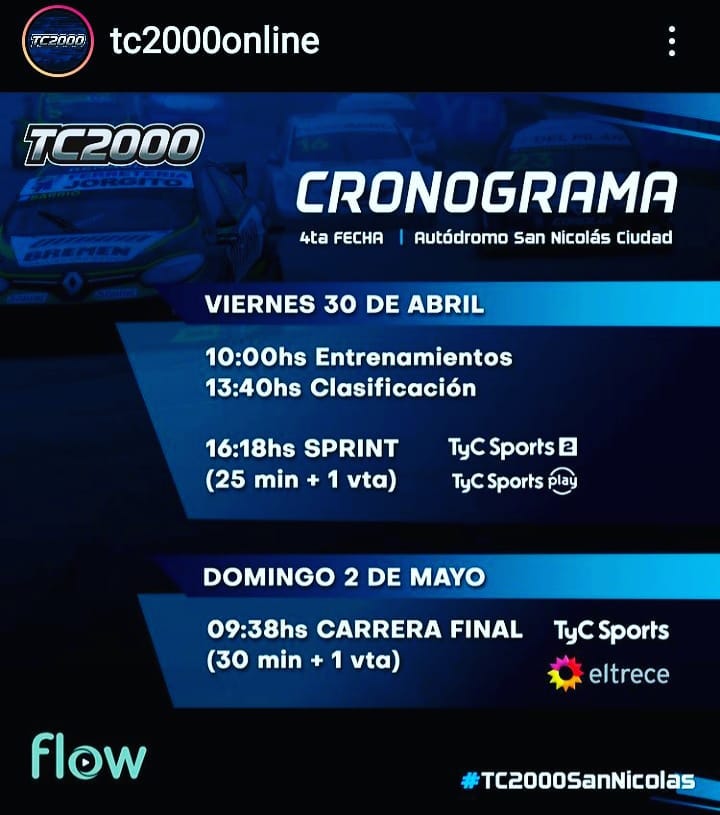Open the post's three-dot overflow menu

pos(672,41)
